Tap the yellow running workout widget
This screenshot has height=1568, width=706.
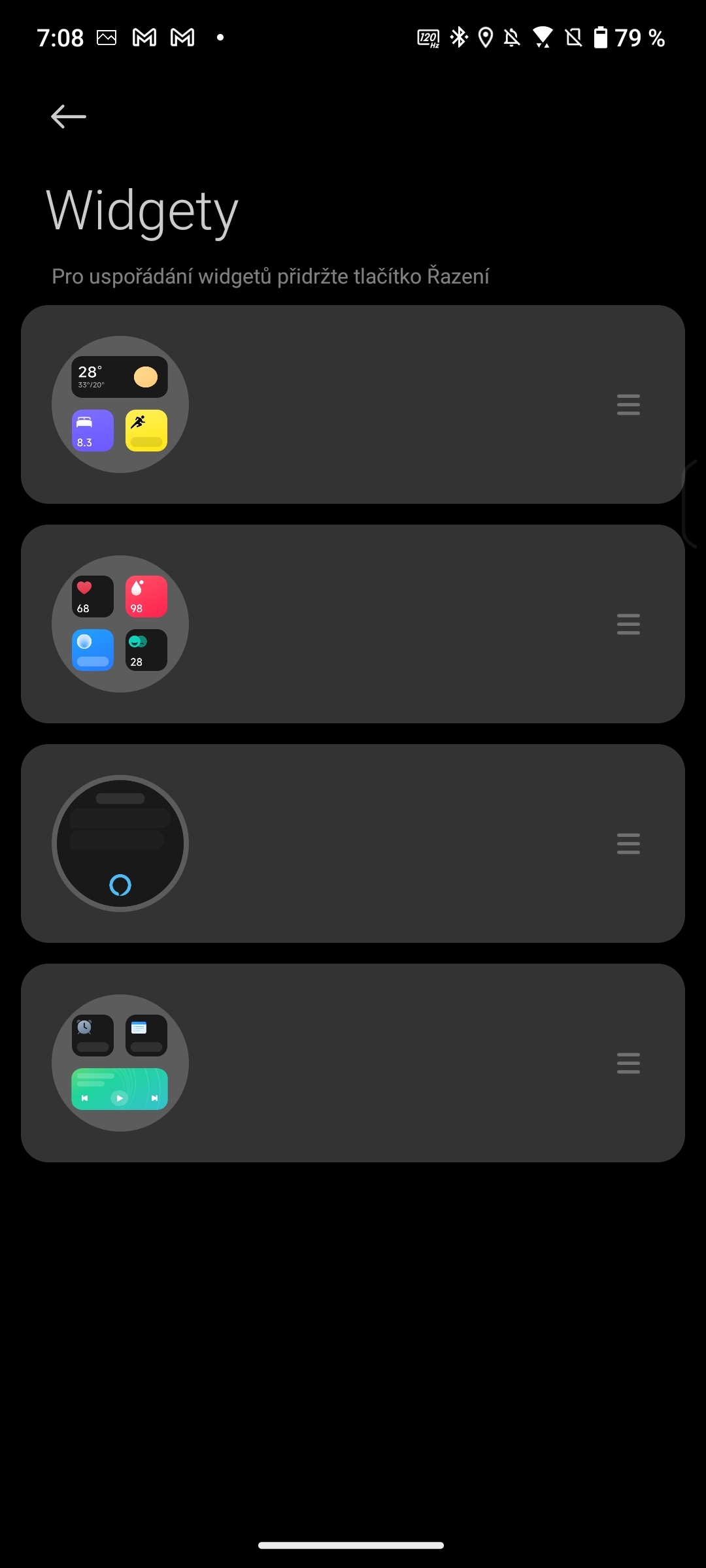click(x=146, y=430)
